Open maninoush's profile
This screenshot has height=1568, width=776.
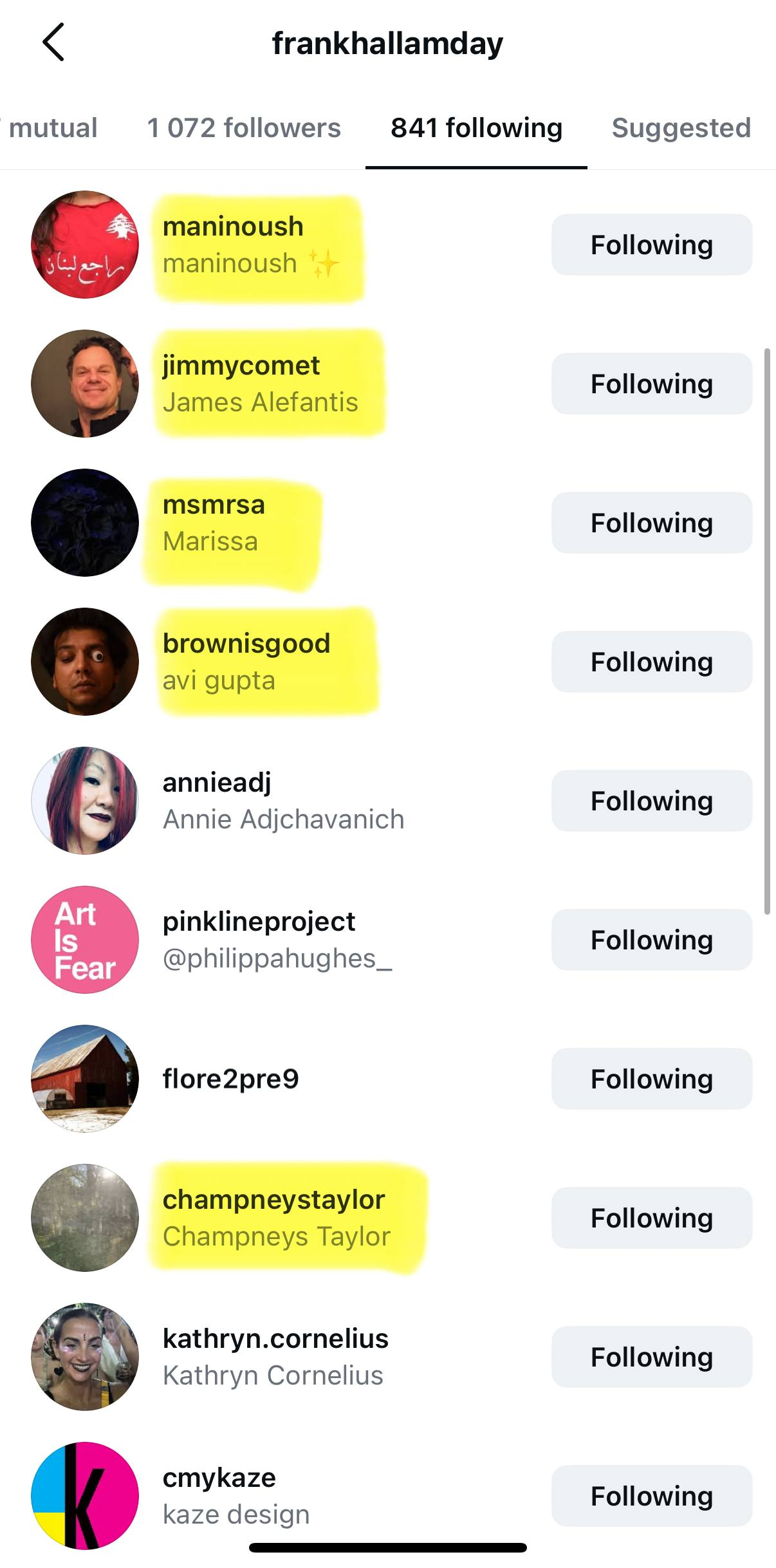click(x=233, y=227)
